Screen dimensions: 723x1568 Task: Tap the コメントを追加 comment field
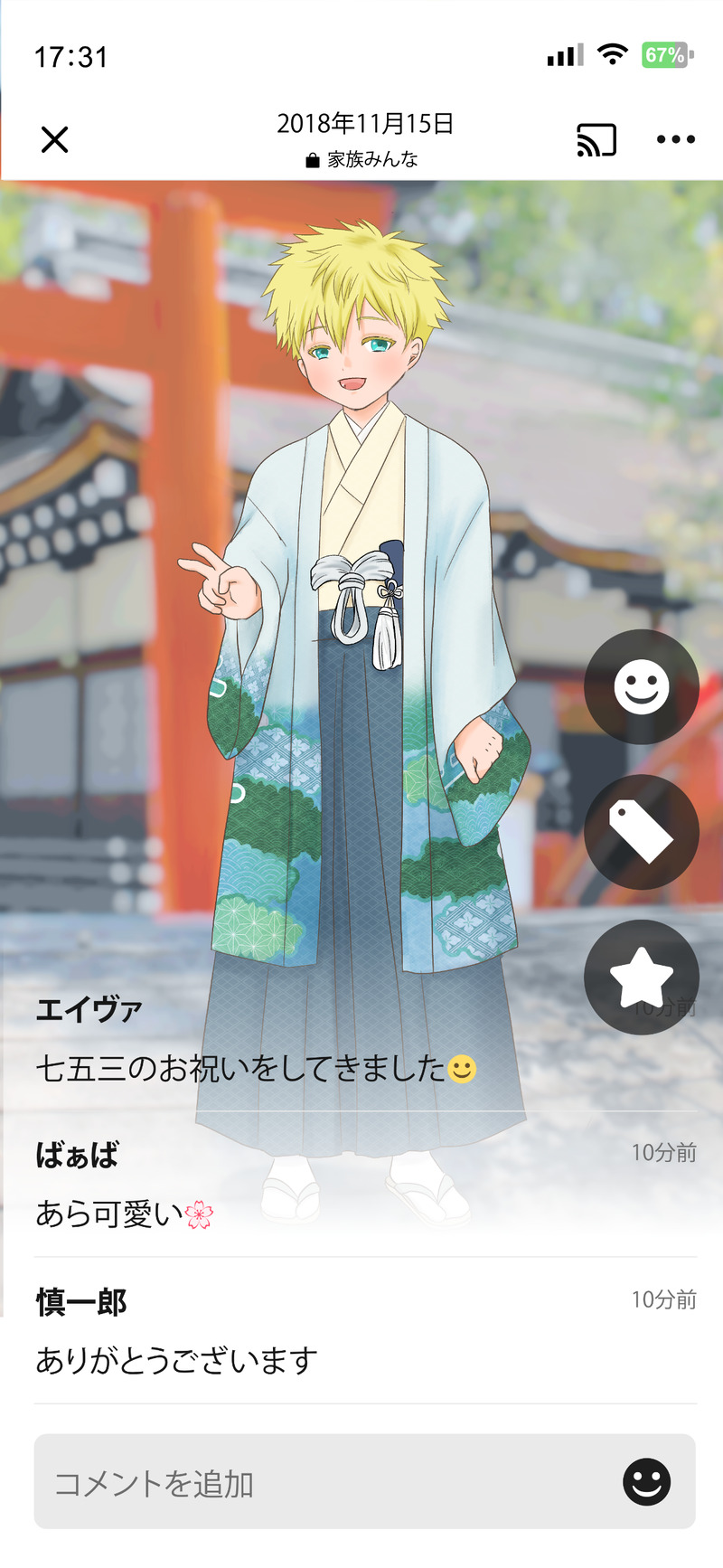(x=316, y=1484)
